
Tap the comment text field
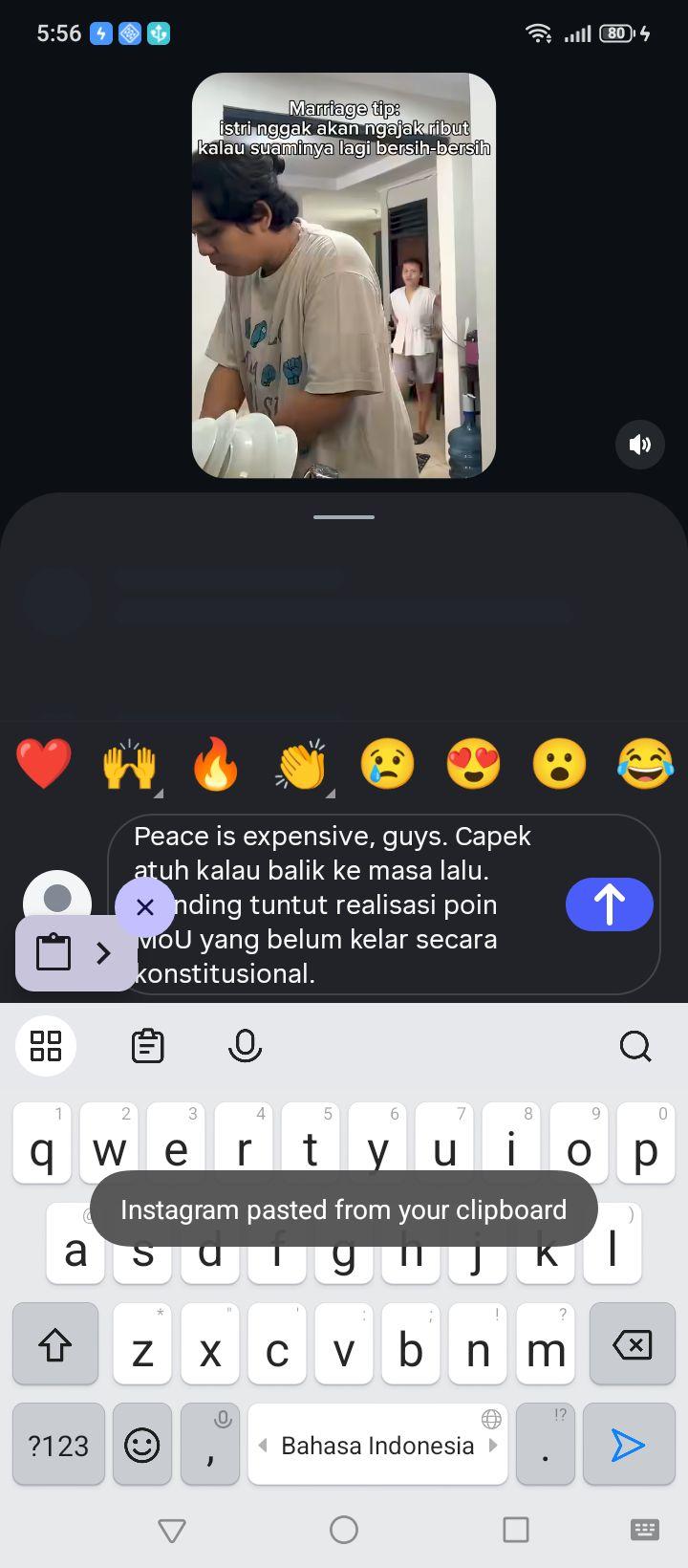(344, 904)
